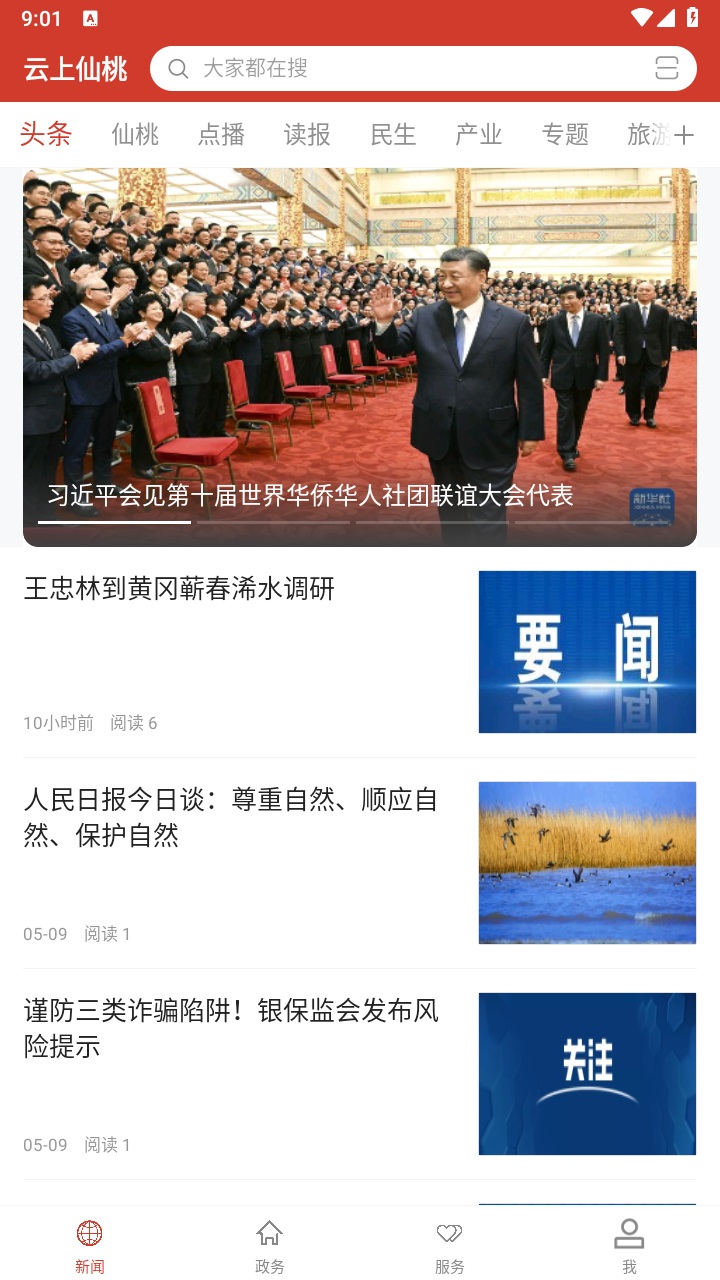Open 我 profile with the person icon

[x=629, y=1233]
